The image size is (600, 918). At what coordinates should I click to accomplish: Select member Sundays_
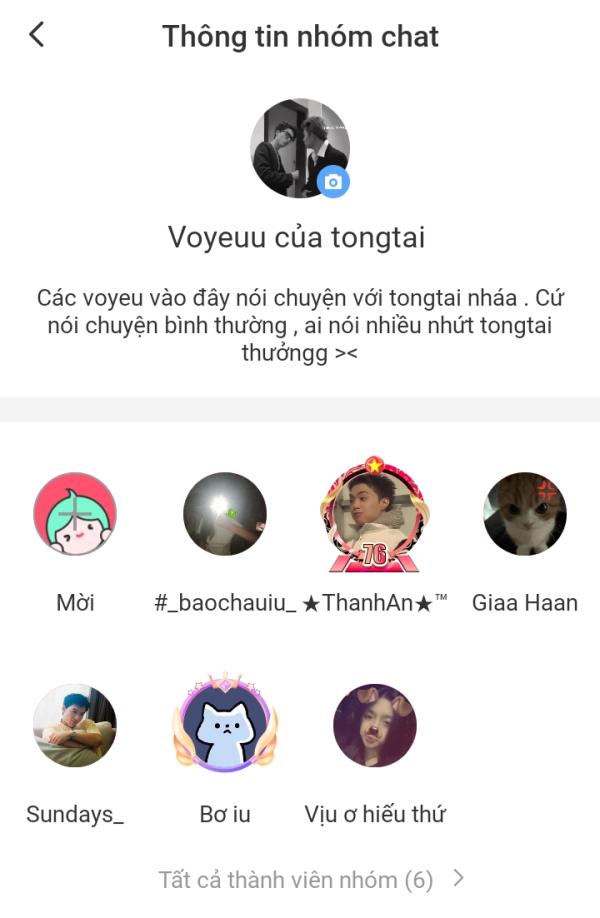click(75, 725)
